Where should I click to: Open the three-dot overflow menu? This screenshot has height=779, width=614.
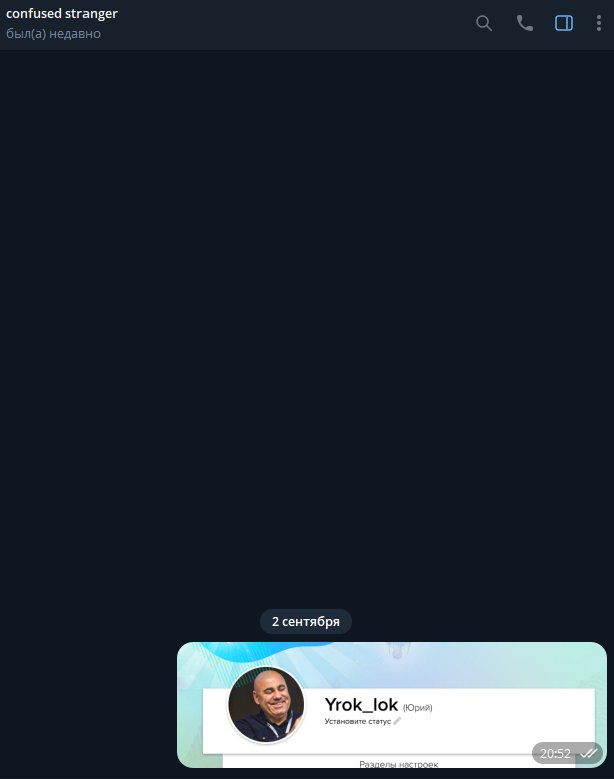coord(598,23)
